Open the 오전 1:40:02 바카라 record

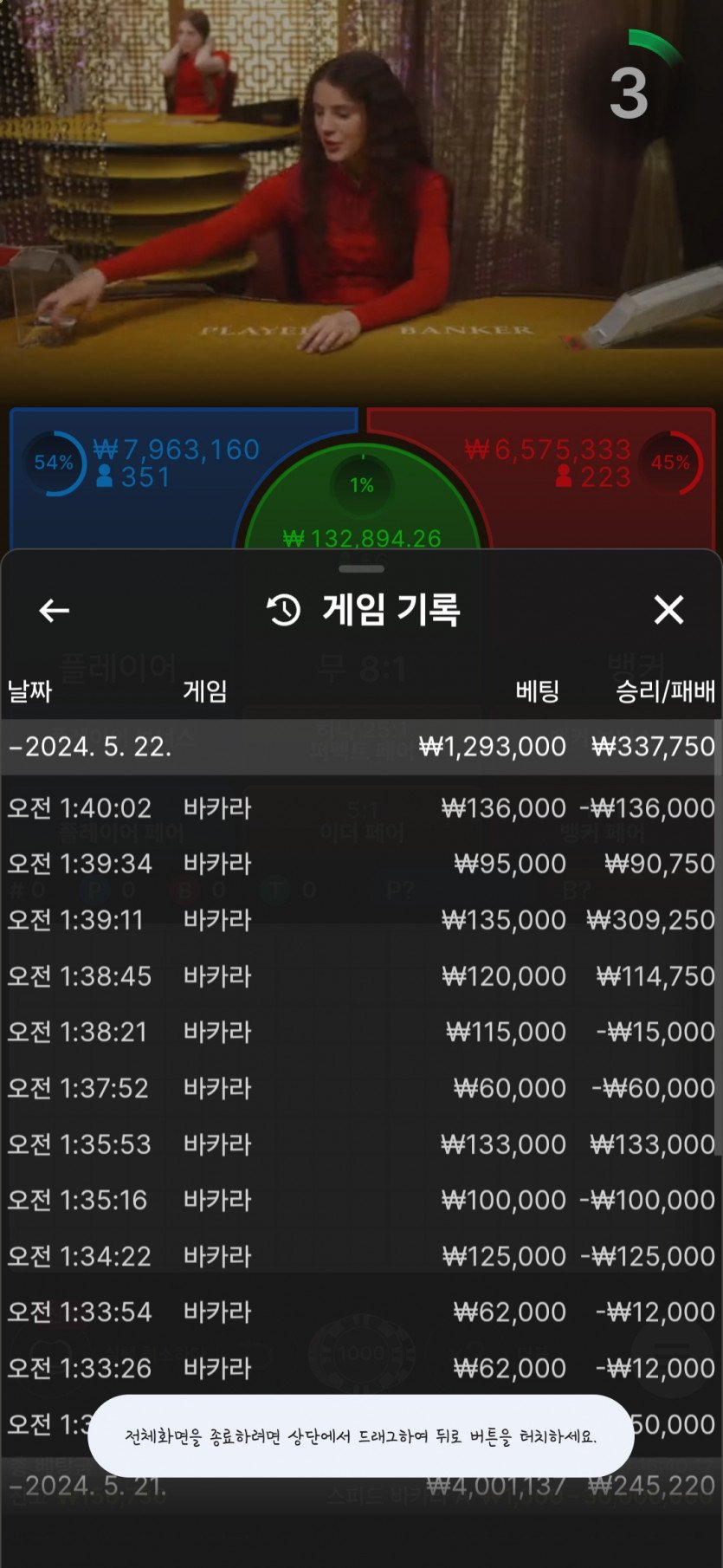point(361,808)
